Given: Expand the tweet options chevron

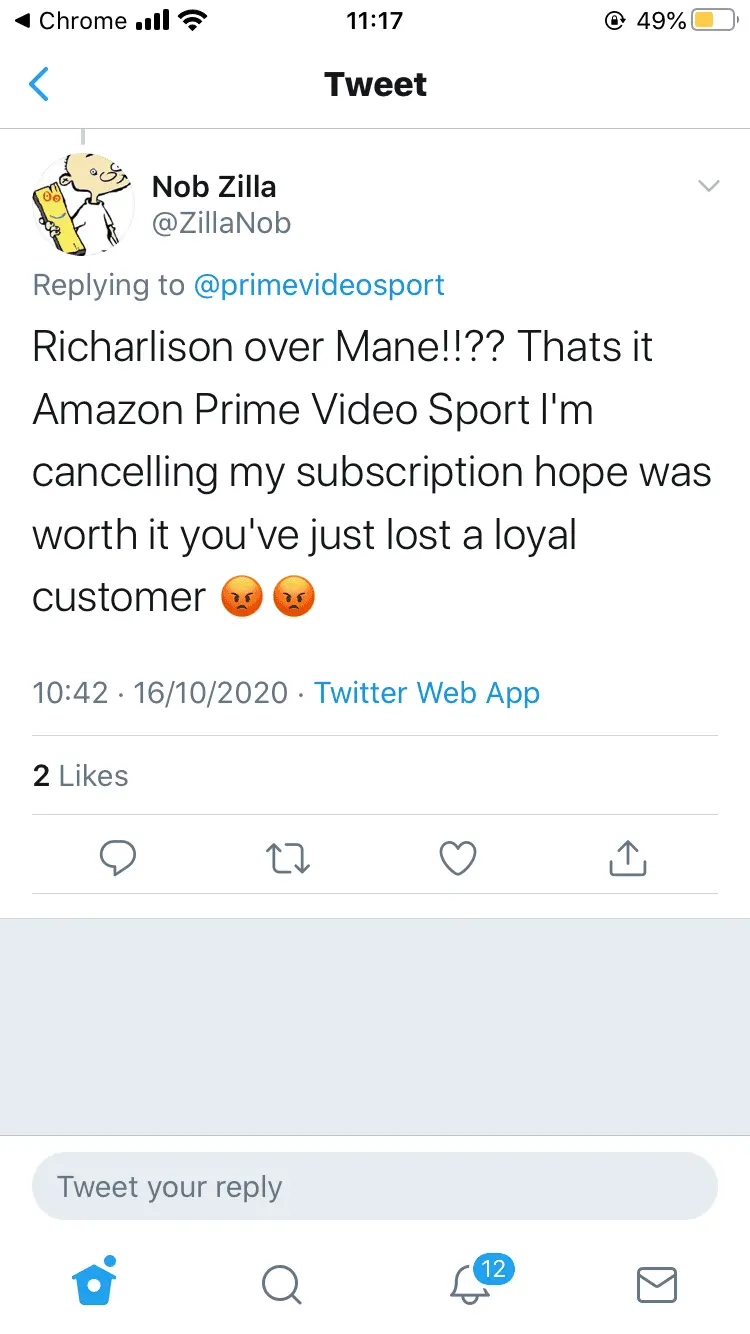Looking at the screenshot, I should tap(708, 186).
